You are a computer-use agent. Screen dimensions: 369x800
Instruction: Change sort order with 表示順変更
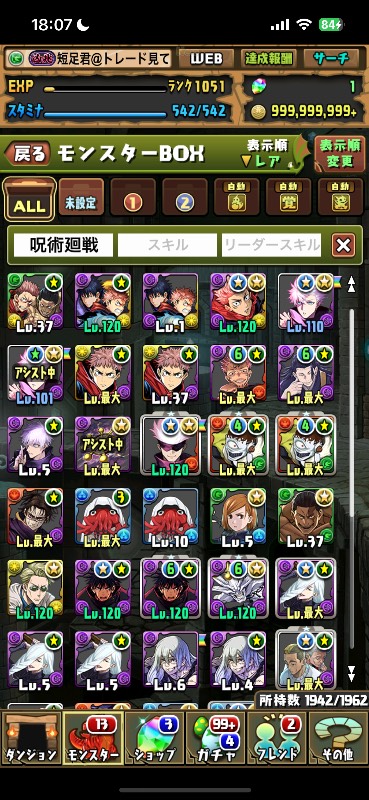coord(340,154)
